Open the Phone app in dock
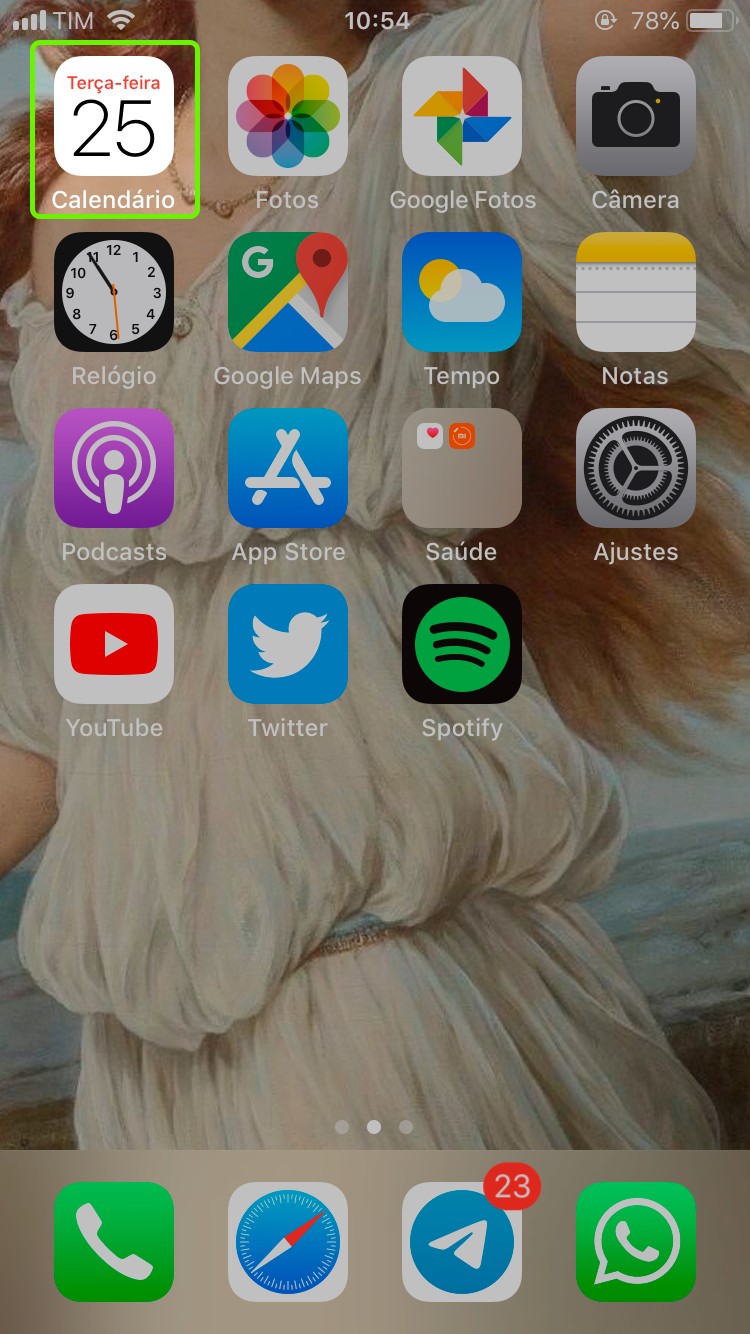 (x=114, y=1242)
